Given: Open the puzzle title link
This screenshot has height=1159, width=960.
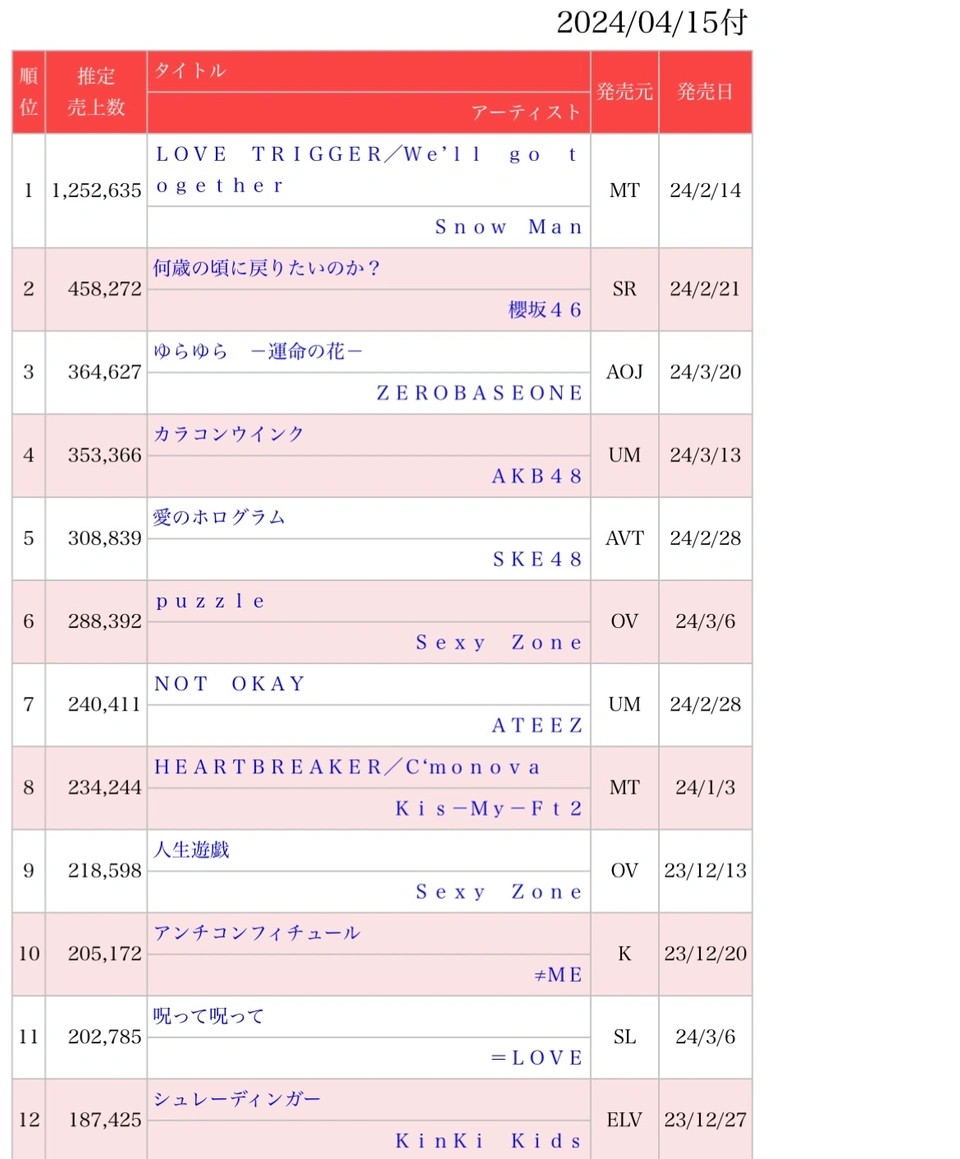Looking at the screenshot, I should point(210,602).
